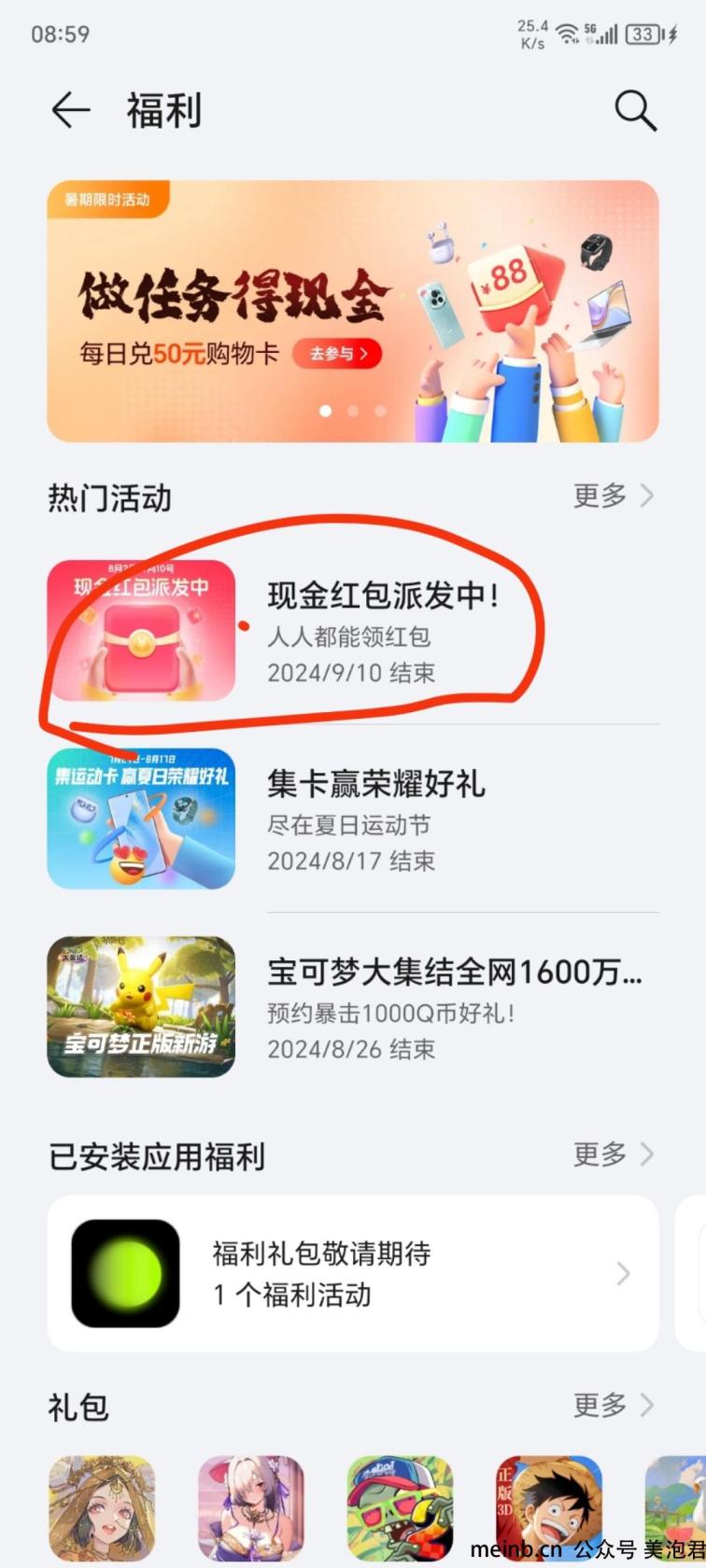Open the zombie game icon under 礼包
Viewport: 706px width, 1568px height.
tap(400, 1508)
